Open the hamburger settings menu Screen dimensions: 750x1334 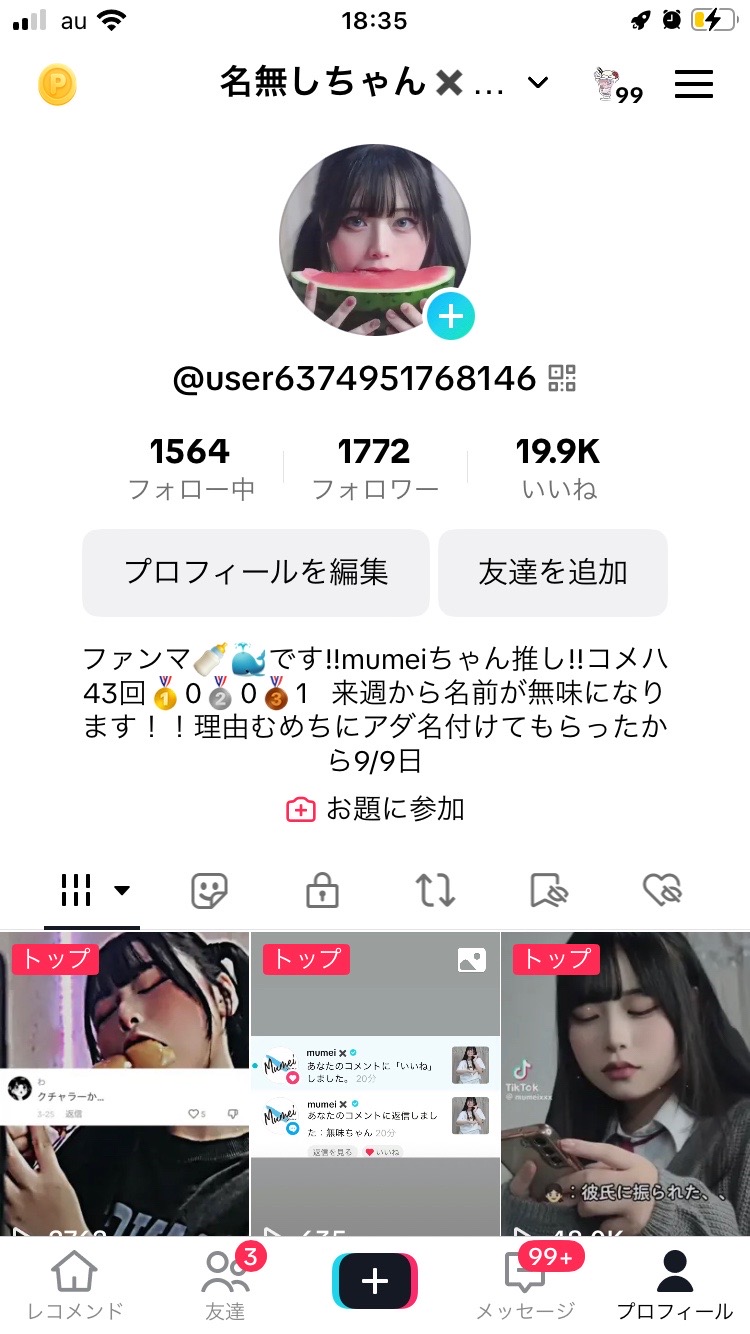pos(694,84)
